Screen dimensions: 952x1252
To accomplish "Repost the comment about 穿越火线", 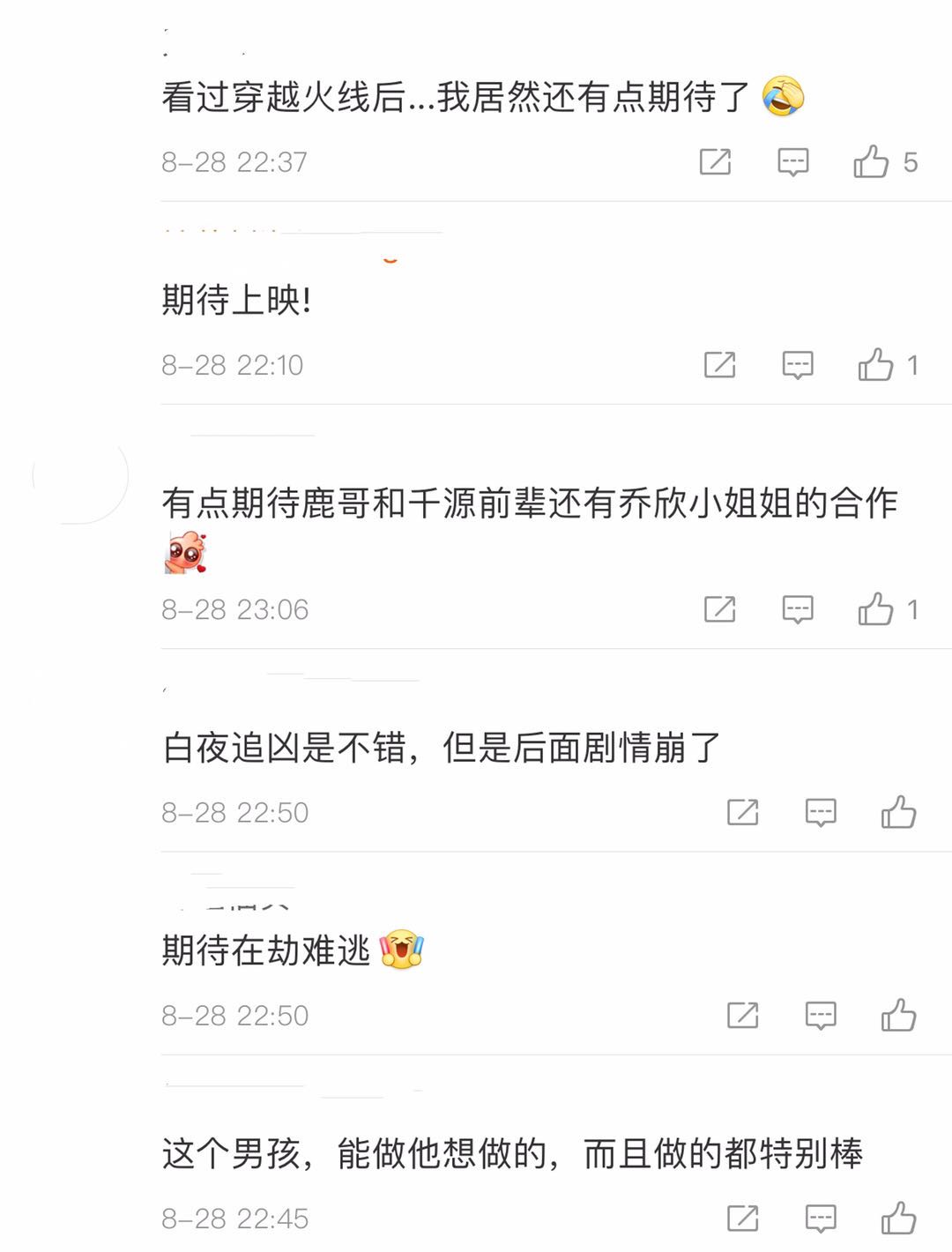I will click(x=715, y=162).
